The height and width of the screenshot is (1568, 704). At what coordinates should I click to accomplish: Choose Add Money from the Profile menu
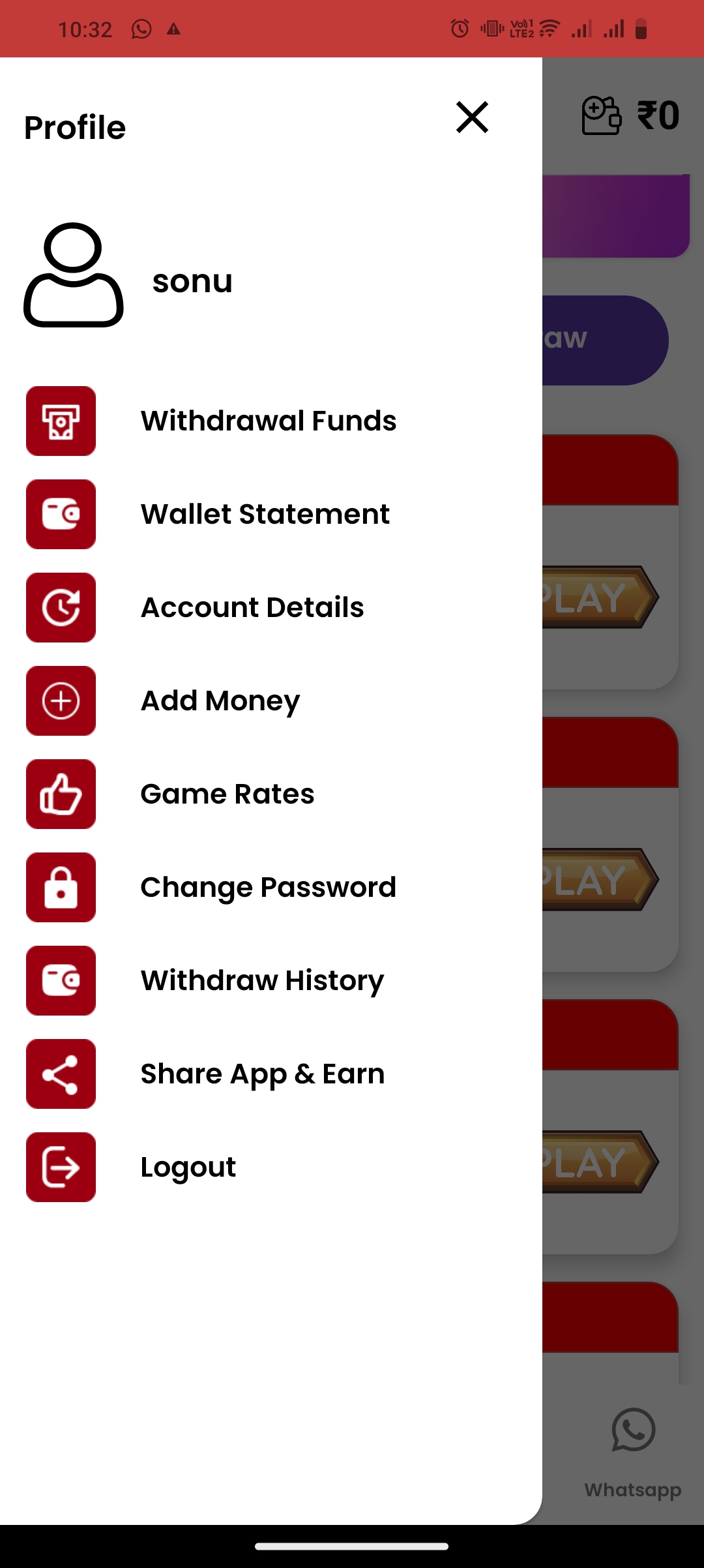[220, 701]
